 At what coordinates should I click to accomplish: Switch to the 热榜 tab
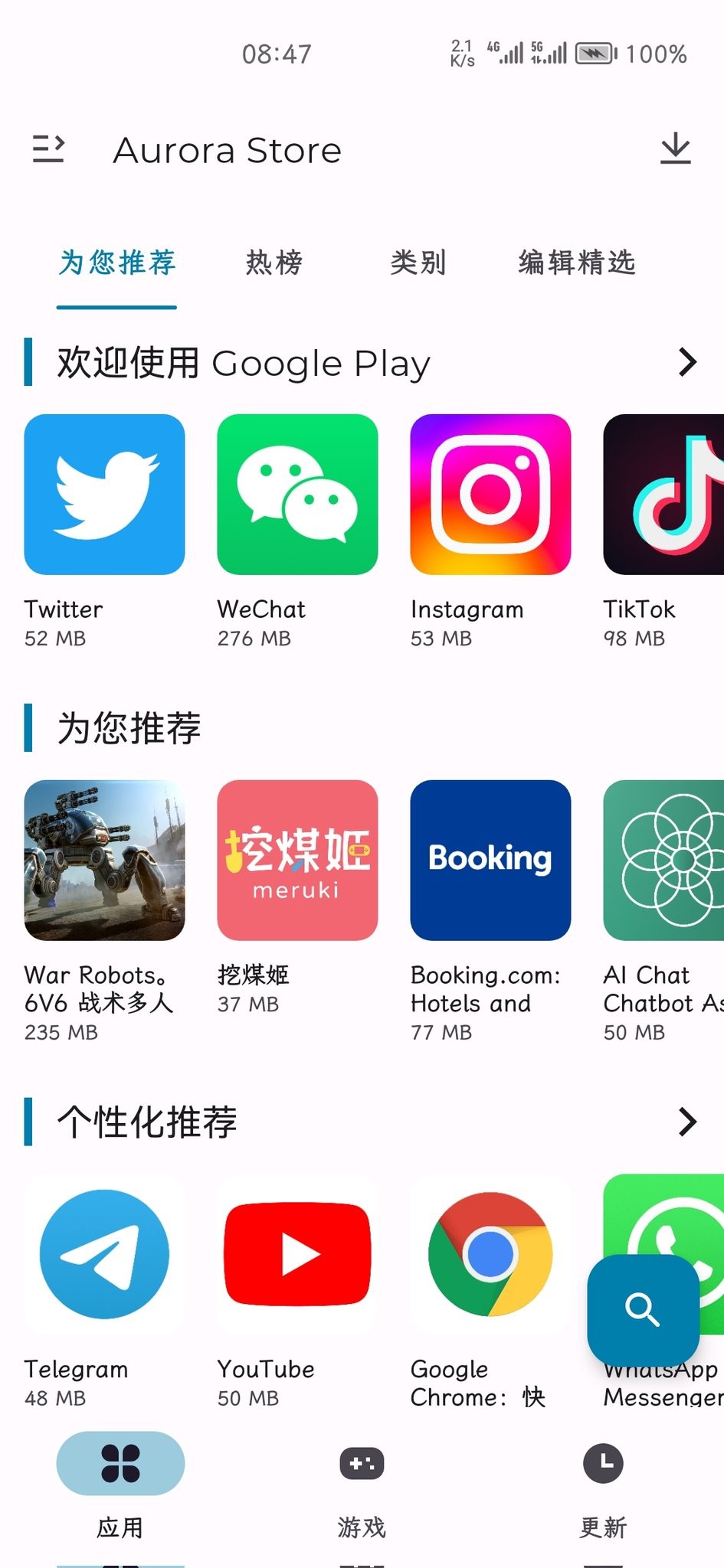pyautogui.click(x=274, y=263)
